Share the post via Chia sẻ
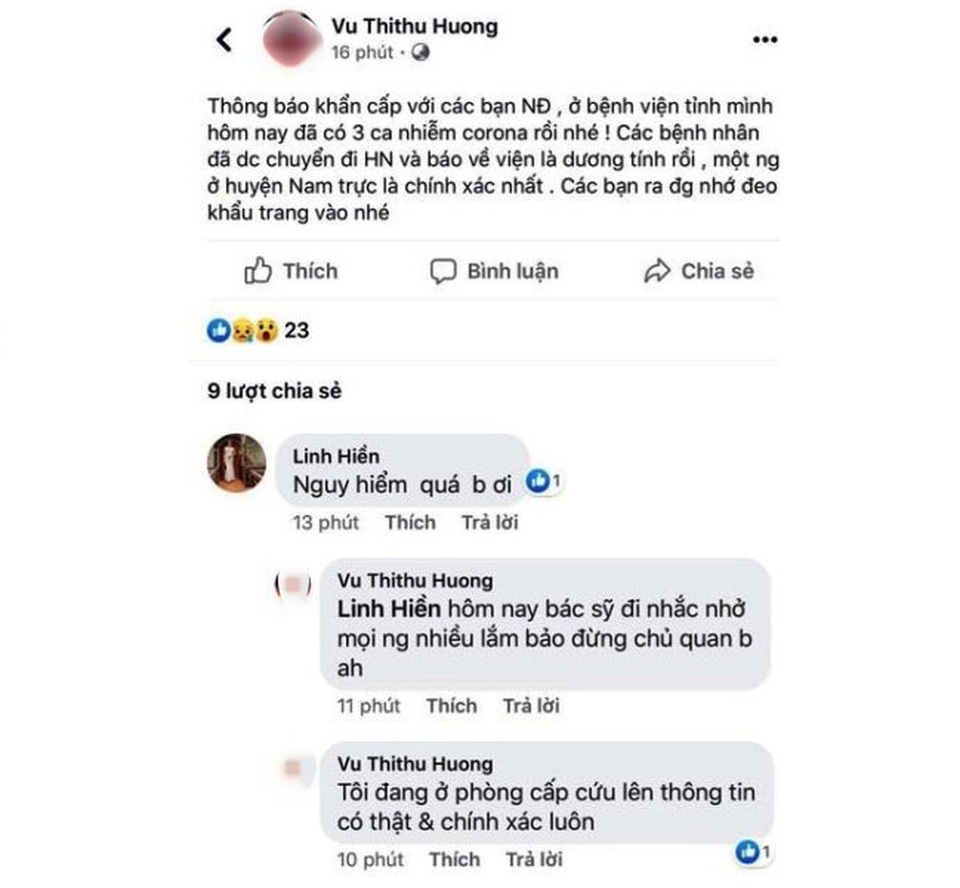The width and height of the screenshot is (960, 888). pos(699,271)
